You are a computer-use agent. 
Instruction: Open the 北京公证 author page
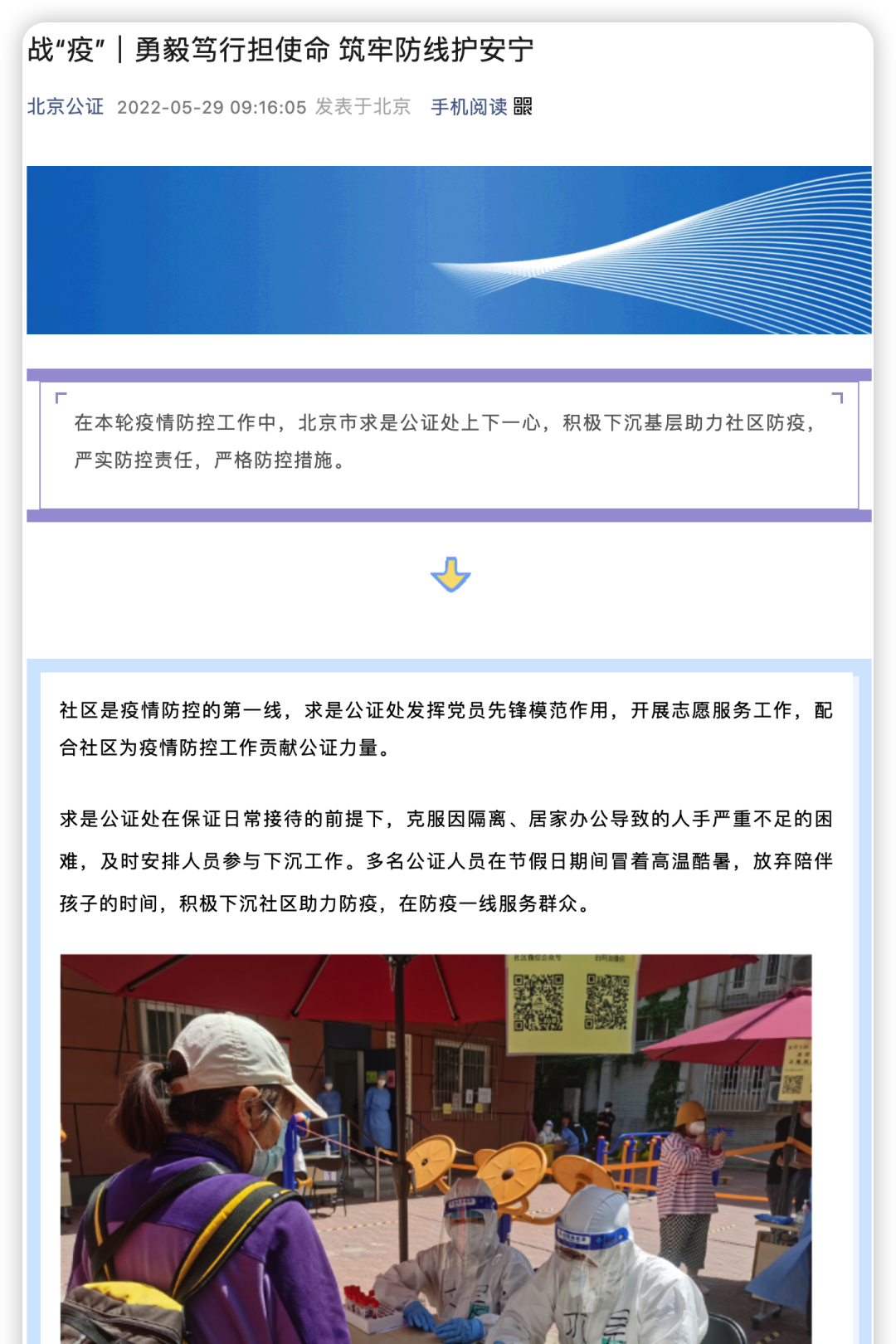click(x=65, y=107)
